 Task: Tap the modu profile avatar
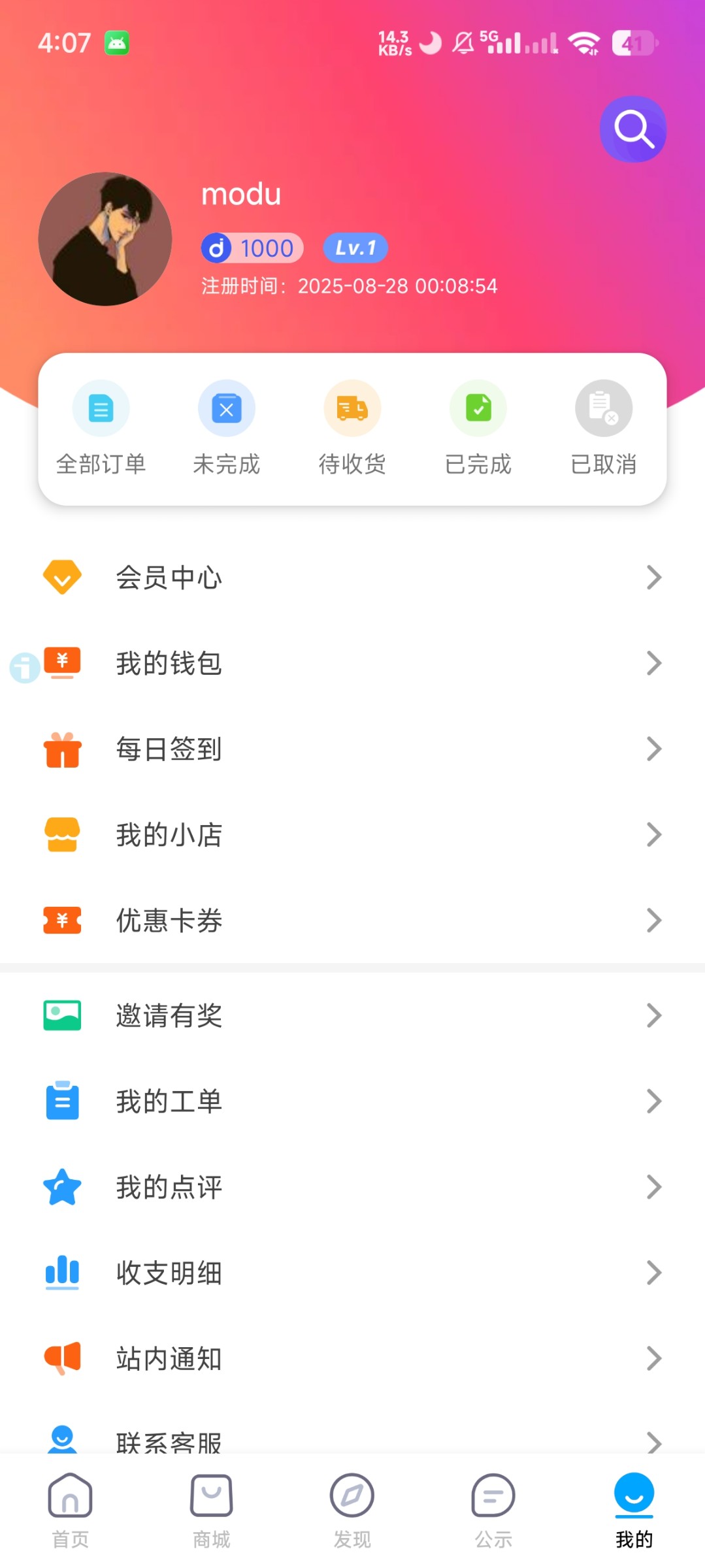[105, 239]
